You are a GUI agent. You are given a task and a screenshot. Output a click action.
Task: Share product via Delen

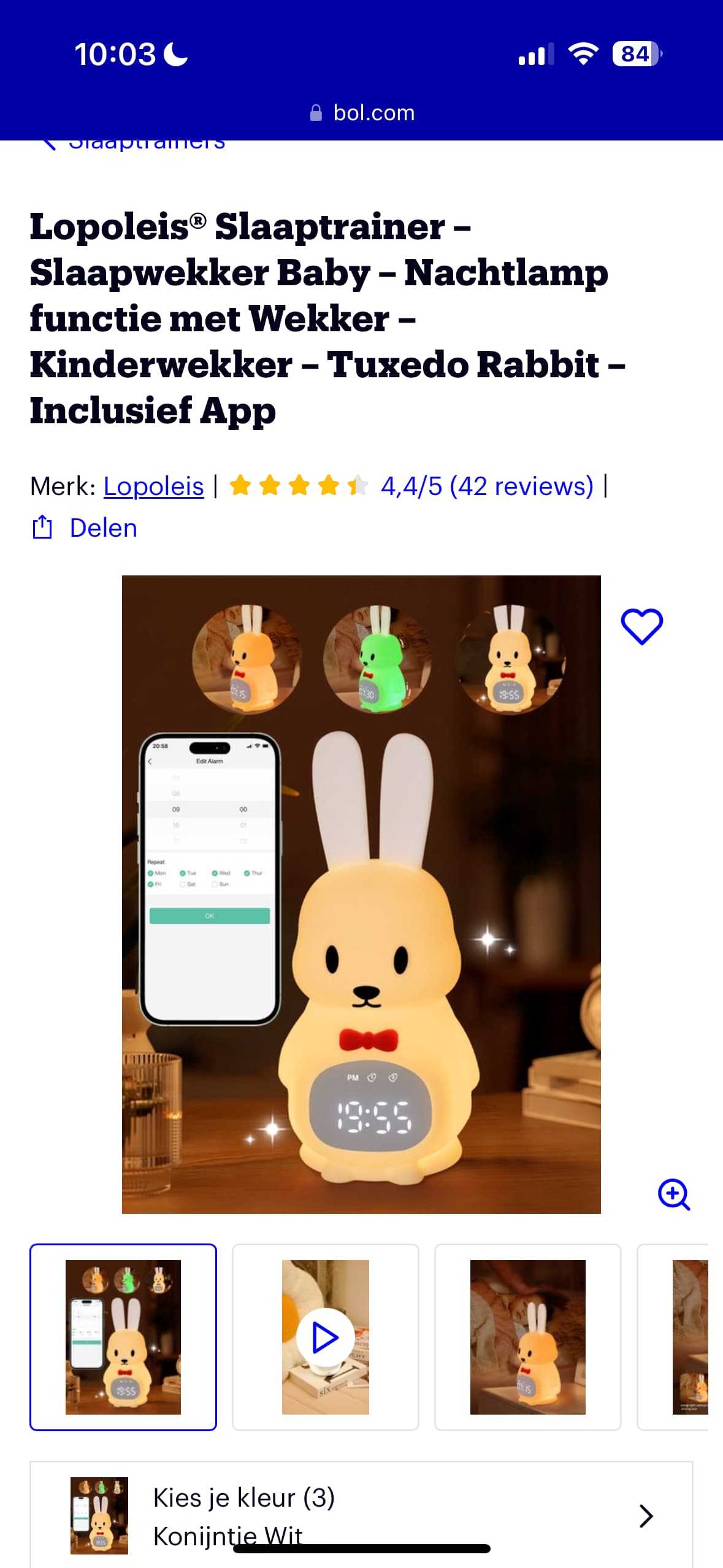(85, 528)
